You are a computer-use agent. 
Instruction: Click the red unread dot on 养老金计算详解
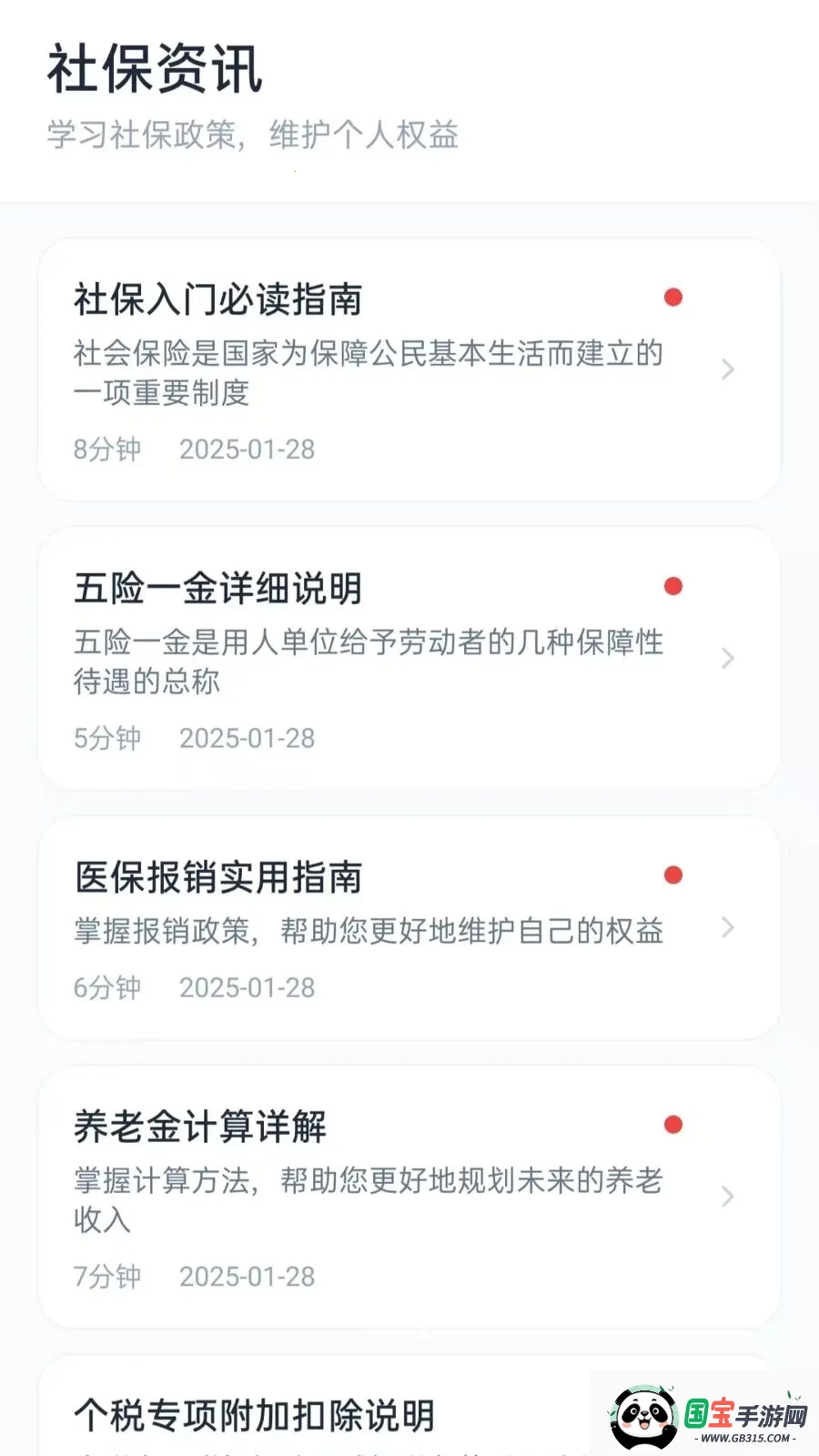673,1125
